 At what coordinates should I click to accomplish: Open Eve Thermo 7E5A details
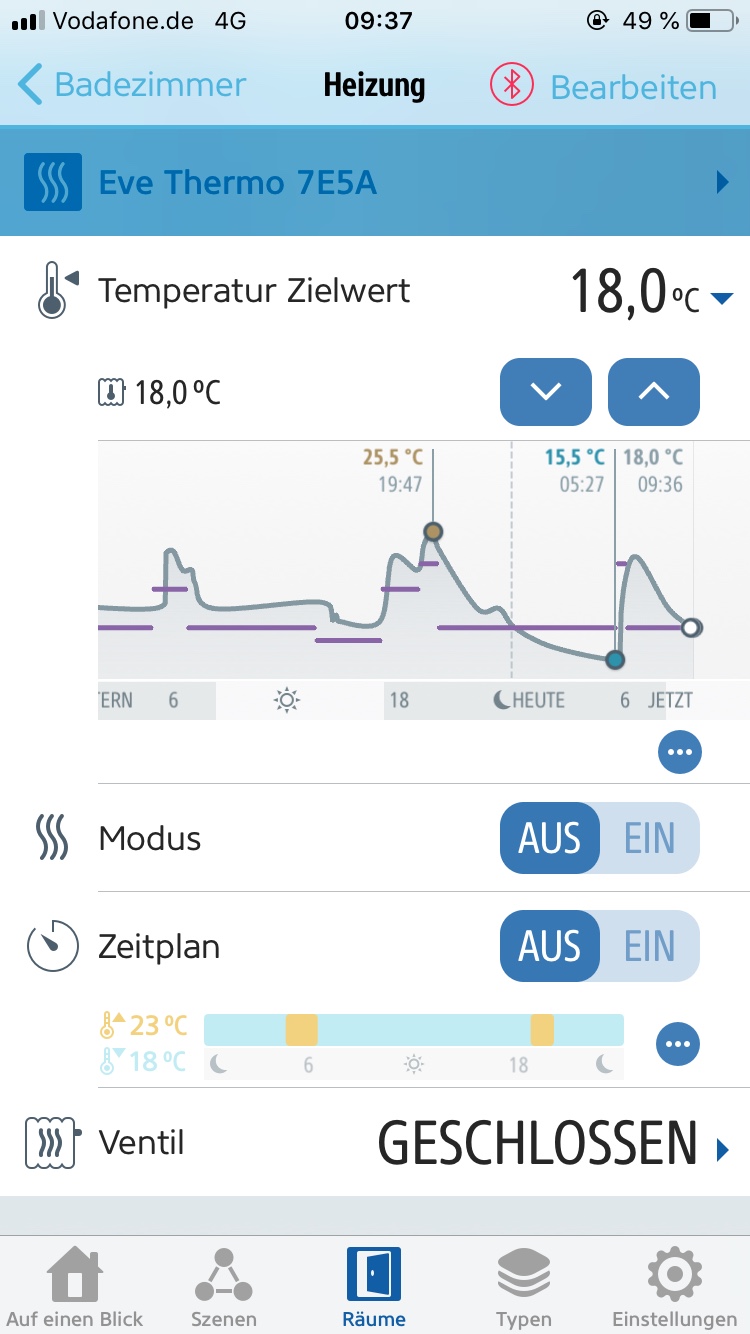(x=375, y=182)
